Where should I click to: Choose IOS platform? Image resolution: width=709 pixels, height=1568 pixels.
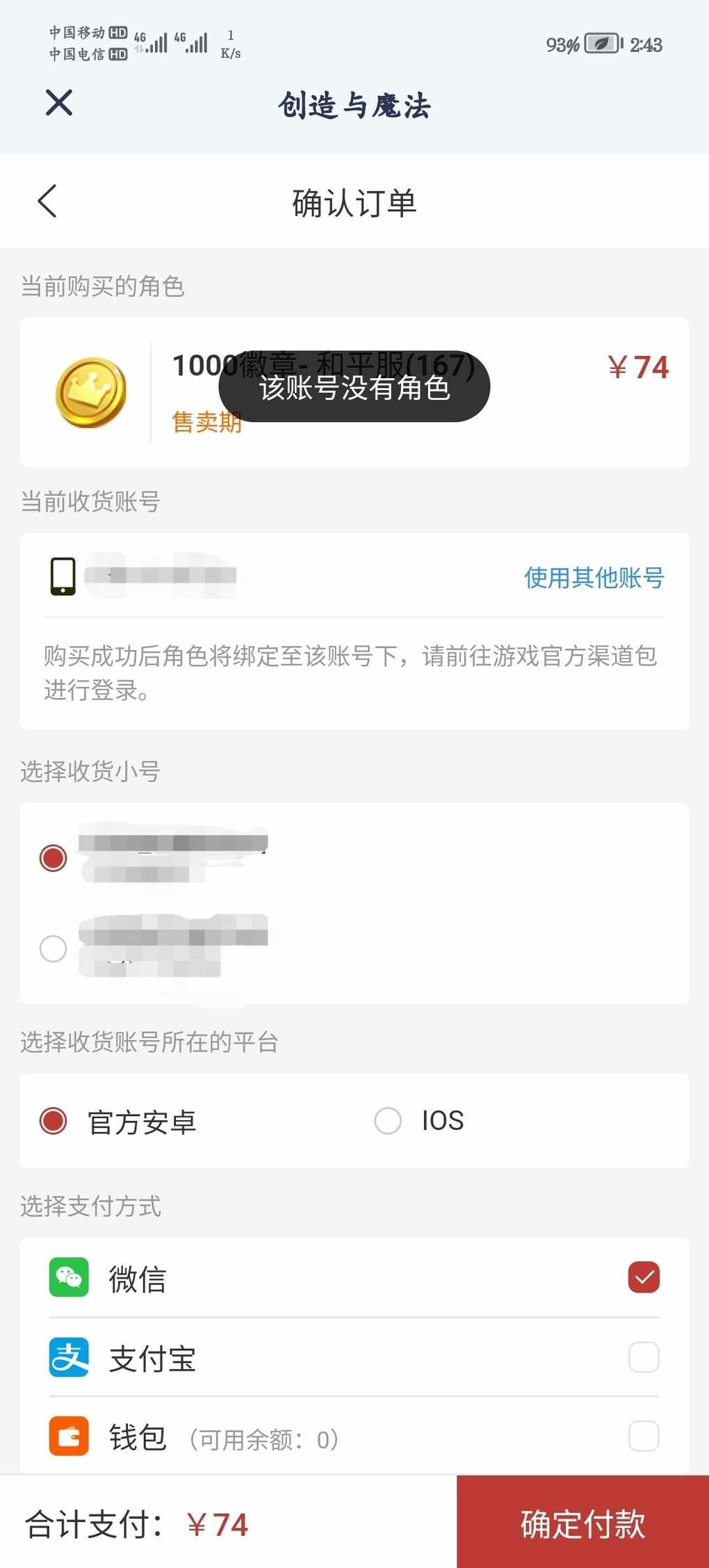click(388, 1121)
